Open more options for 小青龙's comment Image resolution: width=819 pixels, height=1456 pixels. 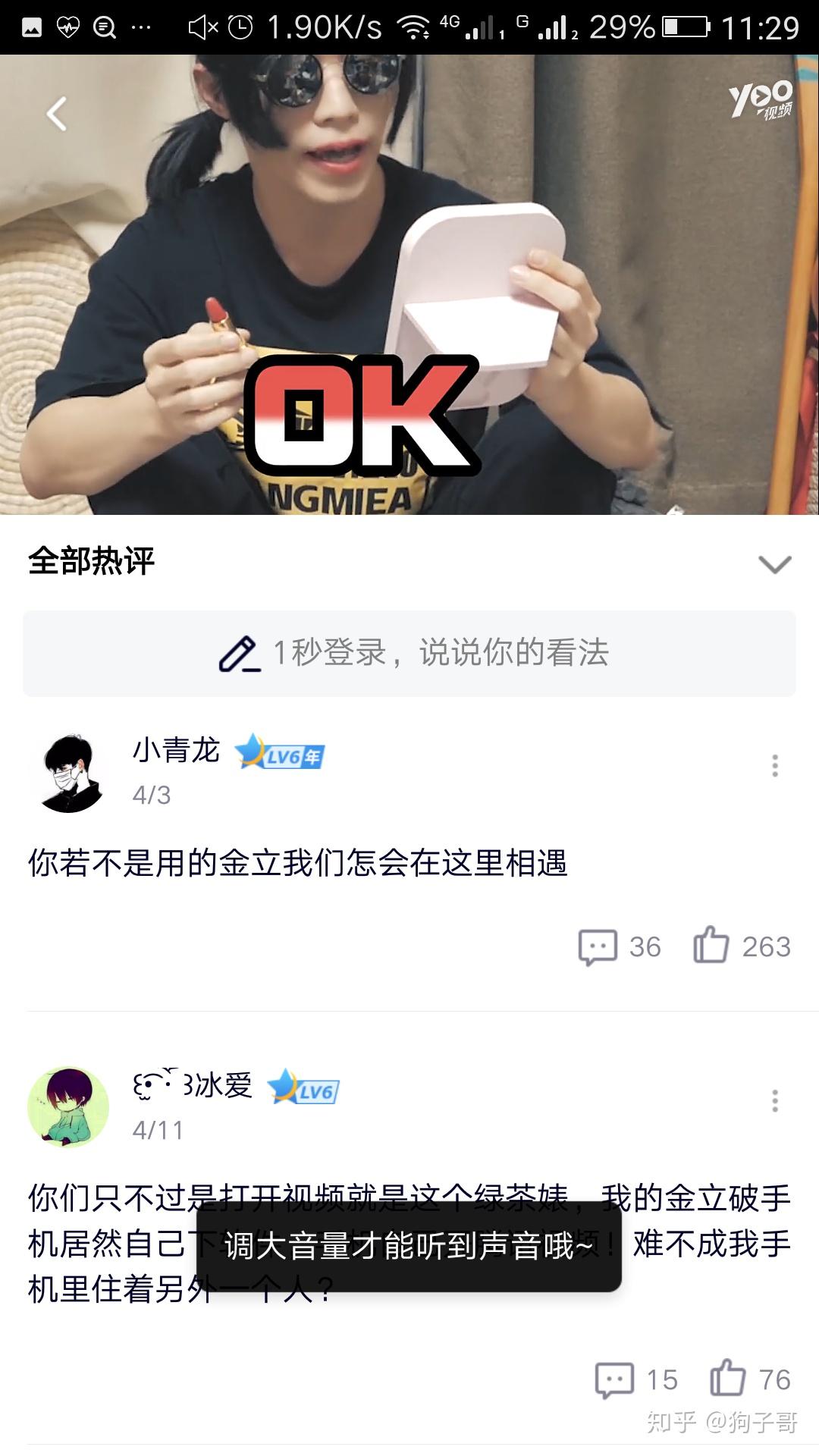[774, 765]
